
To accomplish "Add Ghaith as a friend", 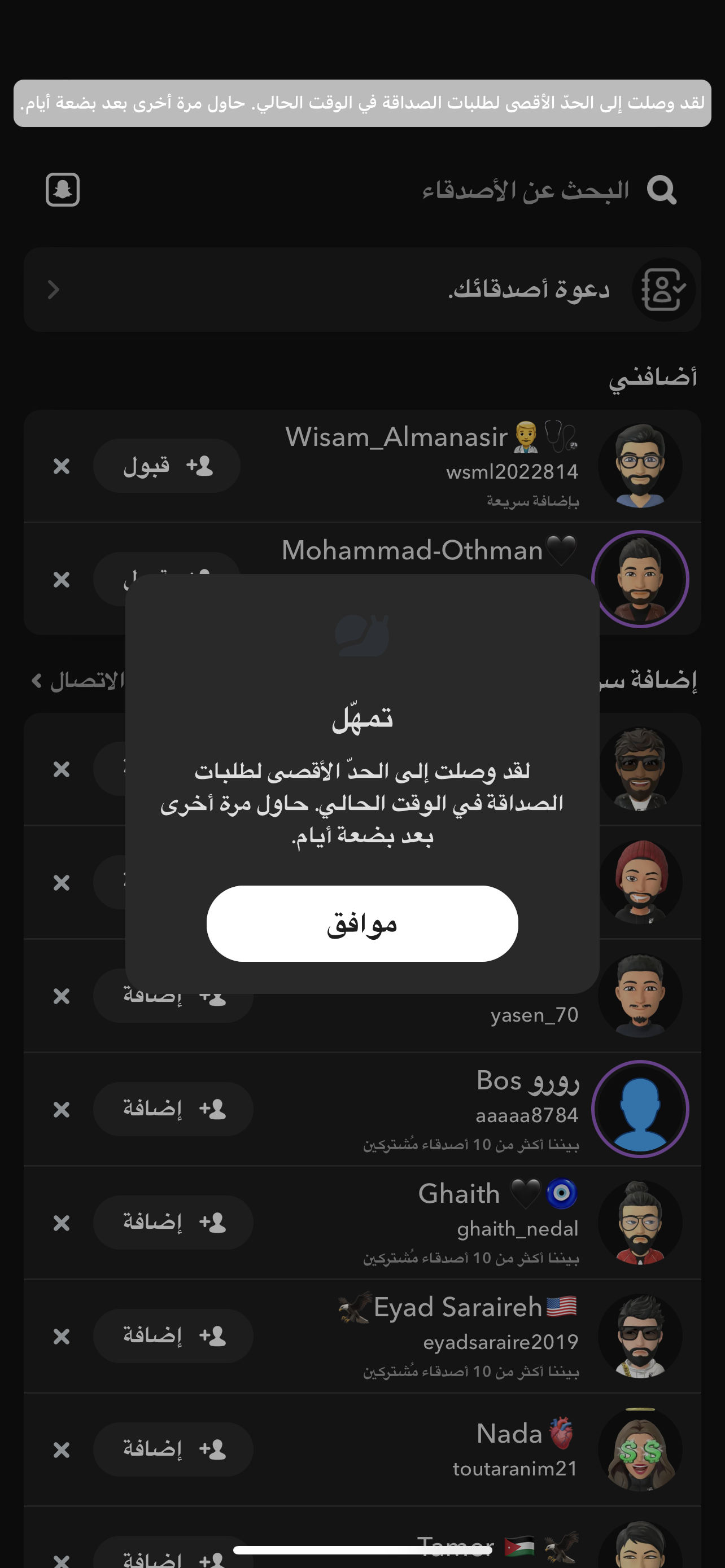I will [x=173, y=1222].
